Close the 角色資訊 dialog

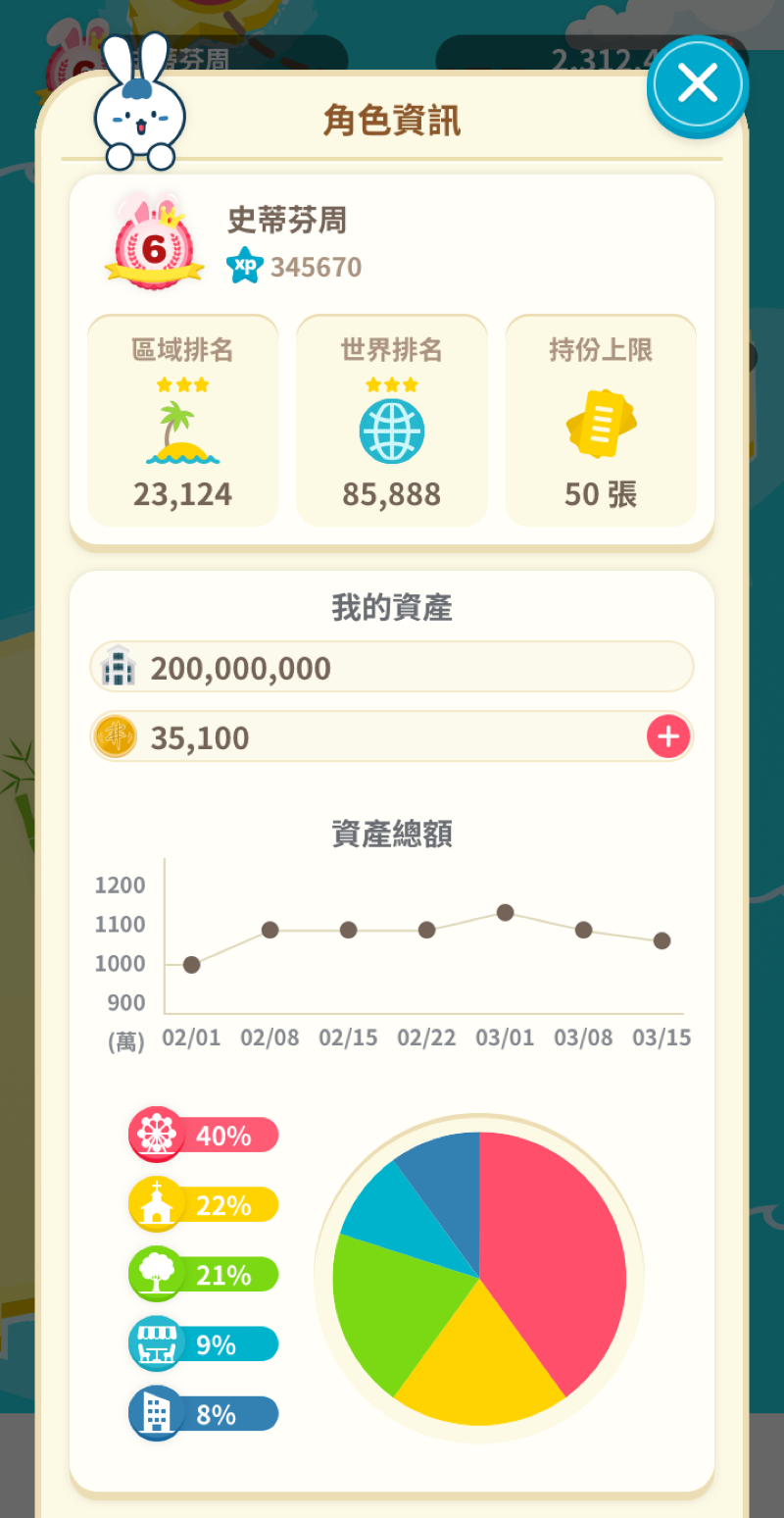pyautogui.click(x=698, y=85)
